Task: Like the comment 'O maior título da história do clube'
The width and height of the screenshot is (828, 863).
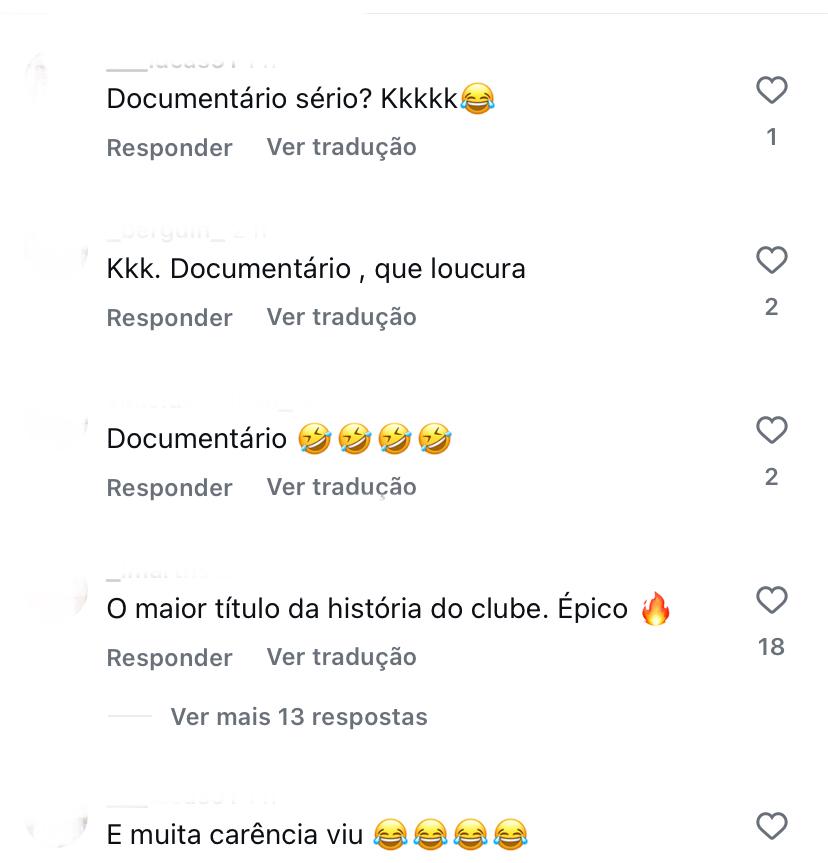Action: coord(771,601)
